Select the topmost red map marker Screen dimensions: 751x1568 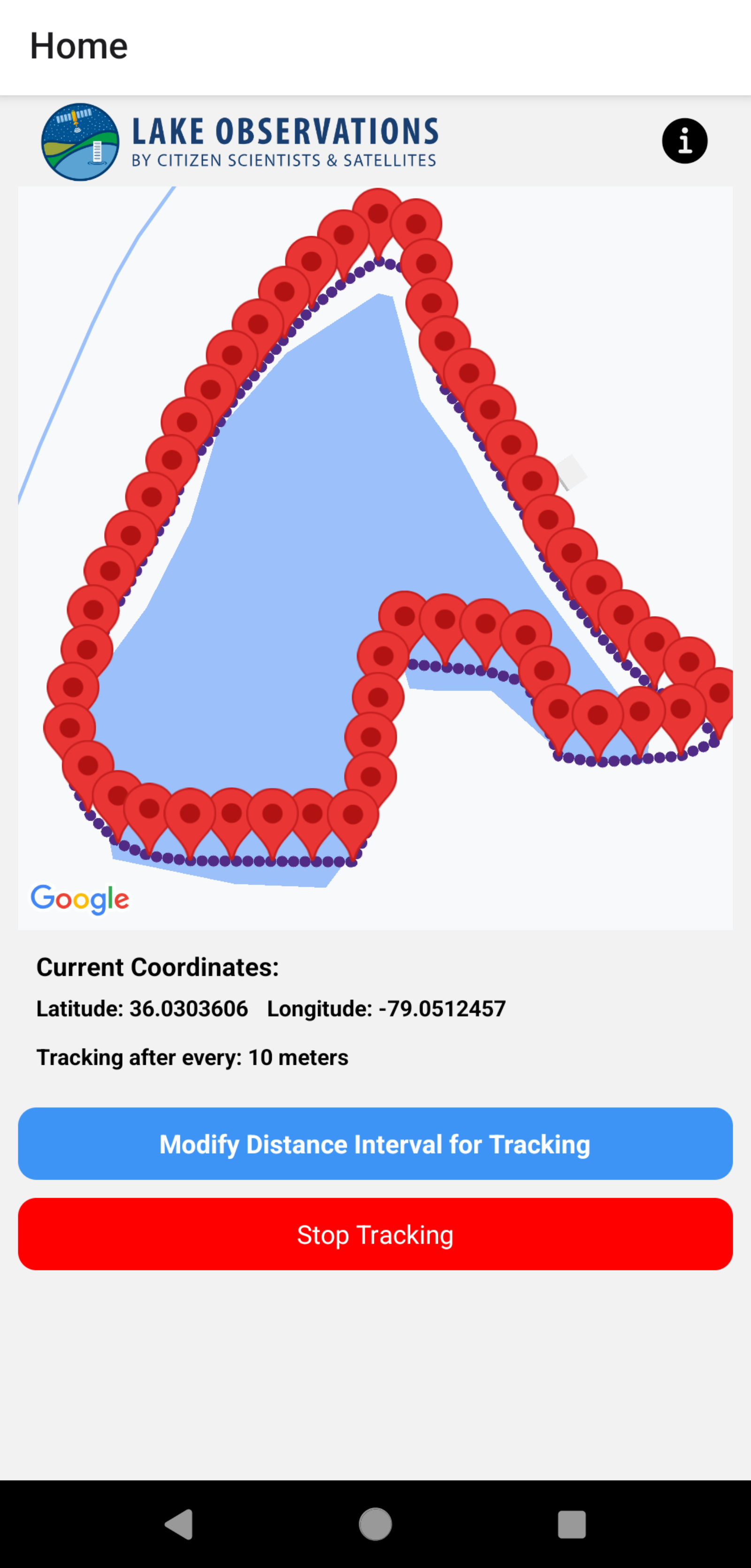click(377, 213)
